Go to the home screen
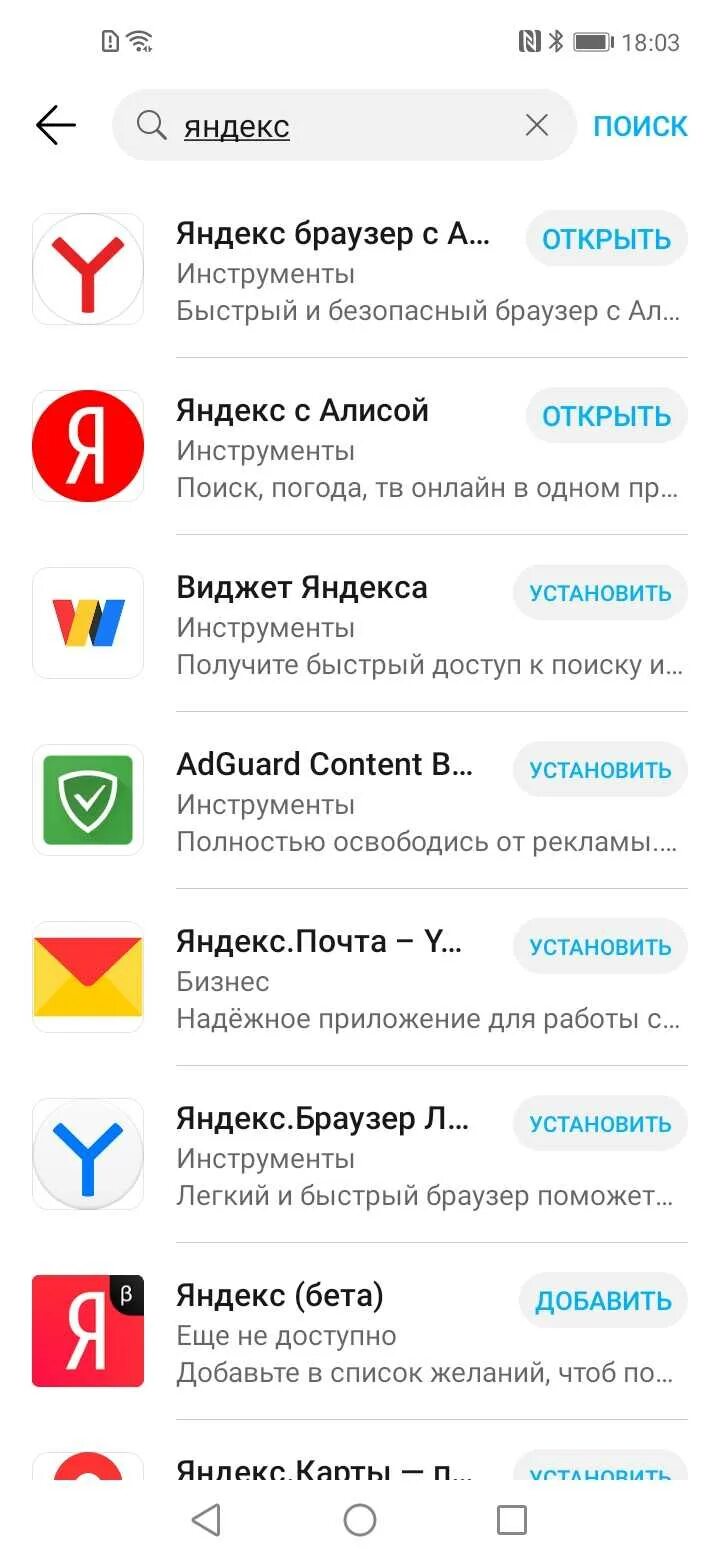This screenshot has height=1560, width=720. pyautogui.click(x=360, y=1520)
